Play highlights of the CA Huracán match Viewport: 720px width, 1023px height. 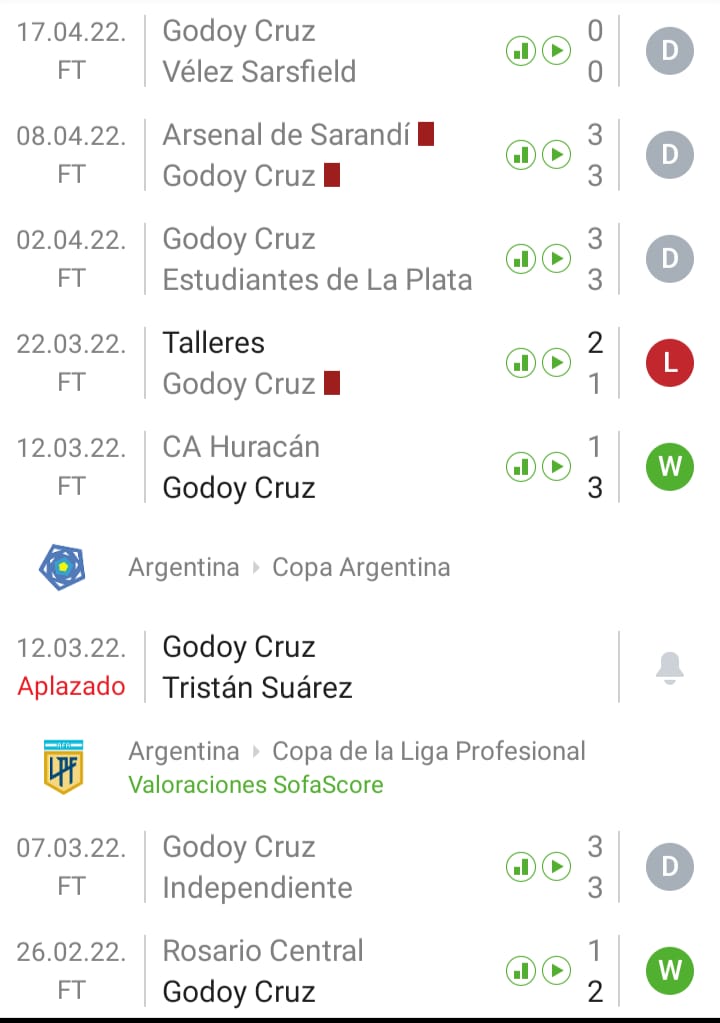pos(556,466)
